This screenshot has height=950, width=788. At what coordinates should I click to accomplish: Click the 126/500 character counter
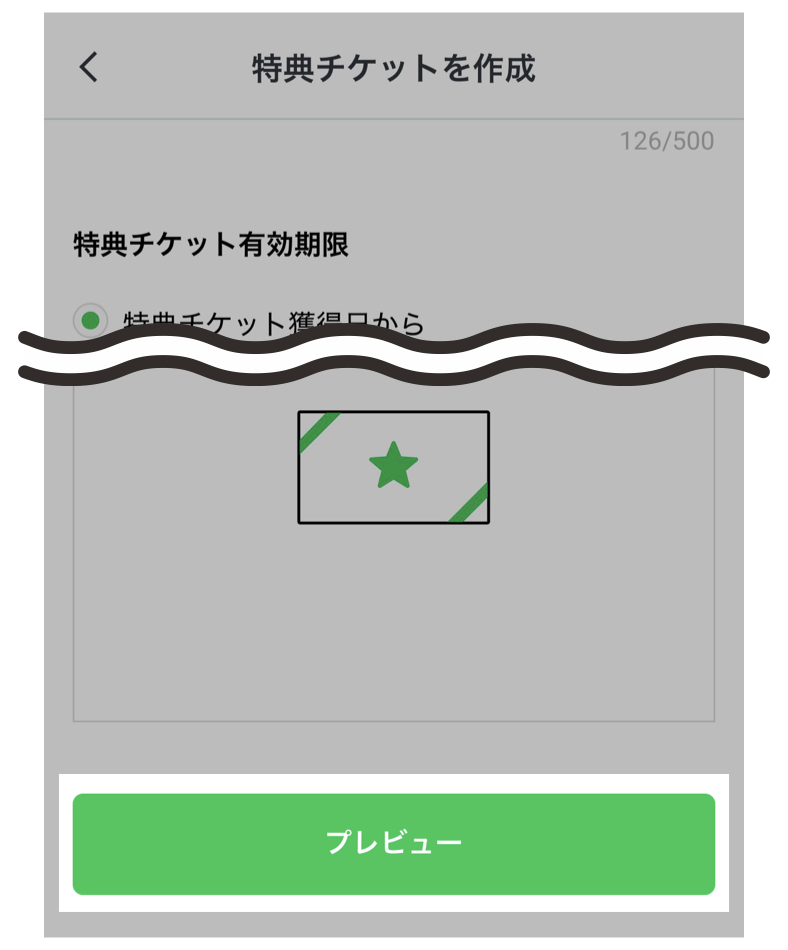click(x=664, y=142)
